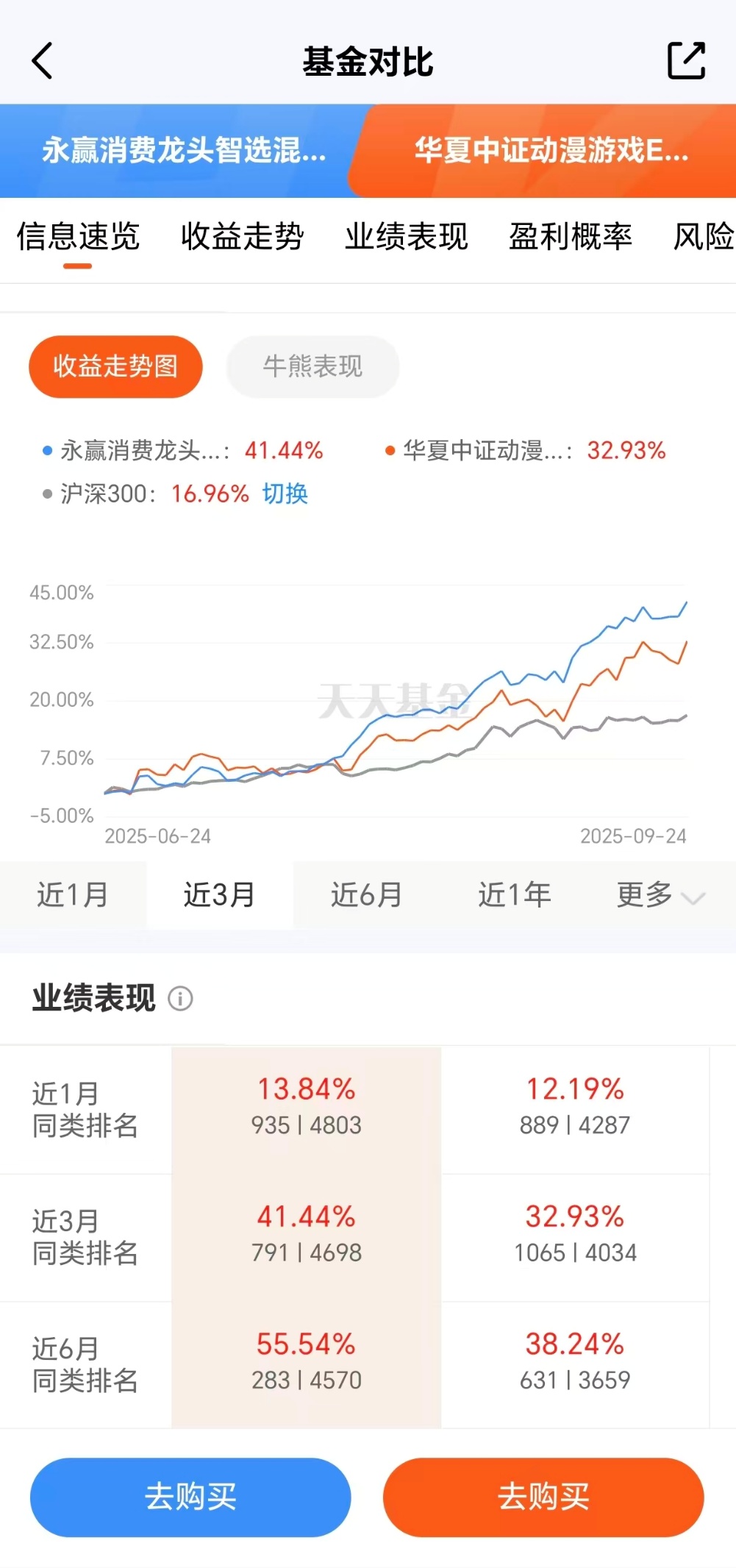The width and height of the screenshot is (736, 1568).
Task: Show the 牛熊表现 view
Action: (312, 366)
